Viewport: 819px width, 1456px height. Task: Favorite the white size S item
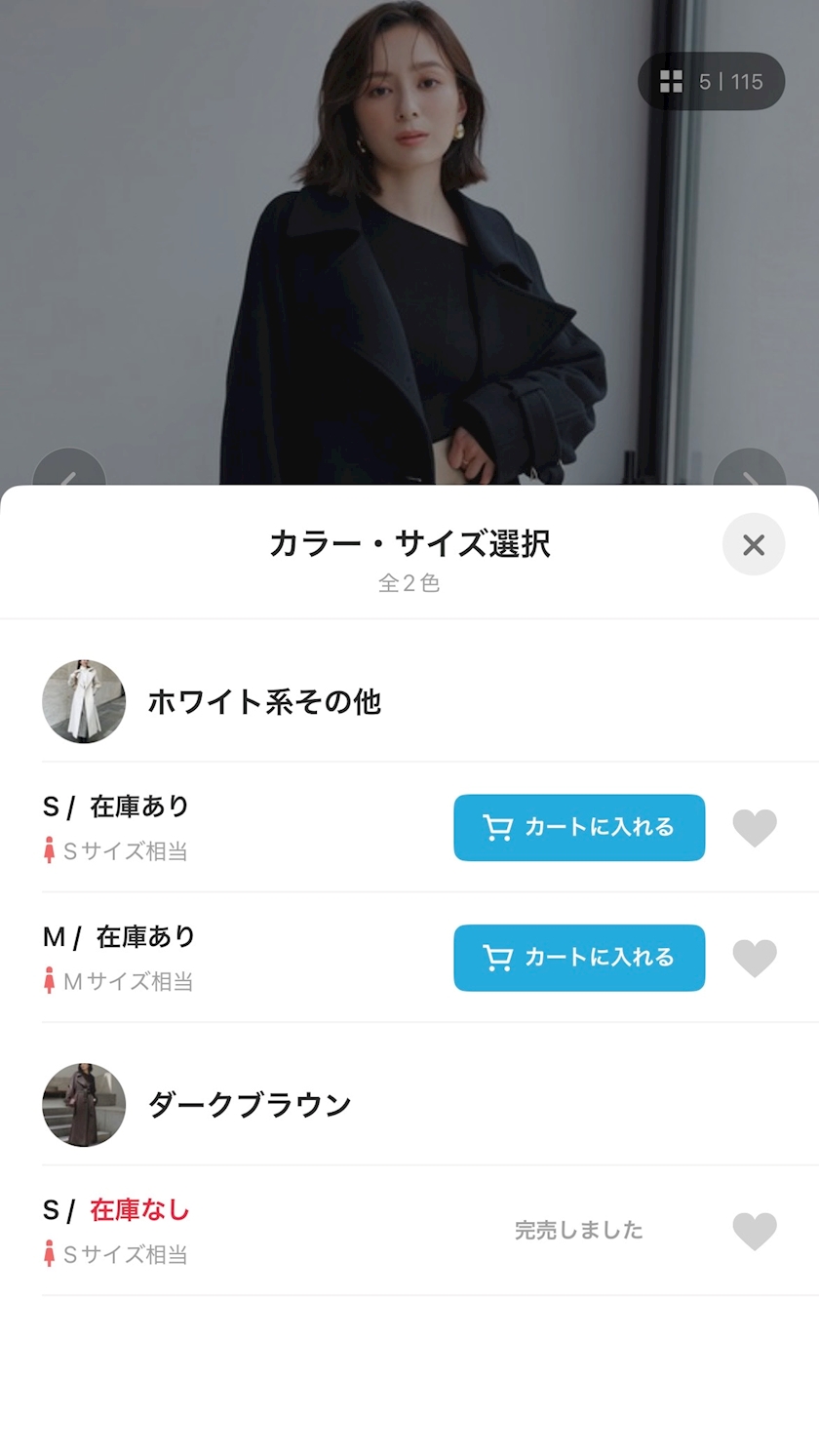coord(755,828)
